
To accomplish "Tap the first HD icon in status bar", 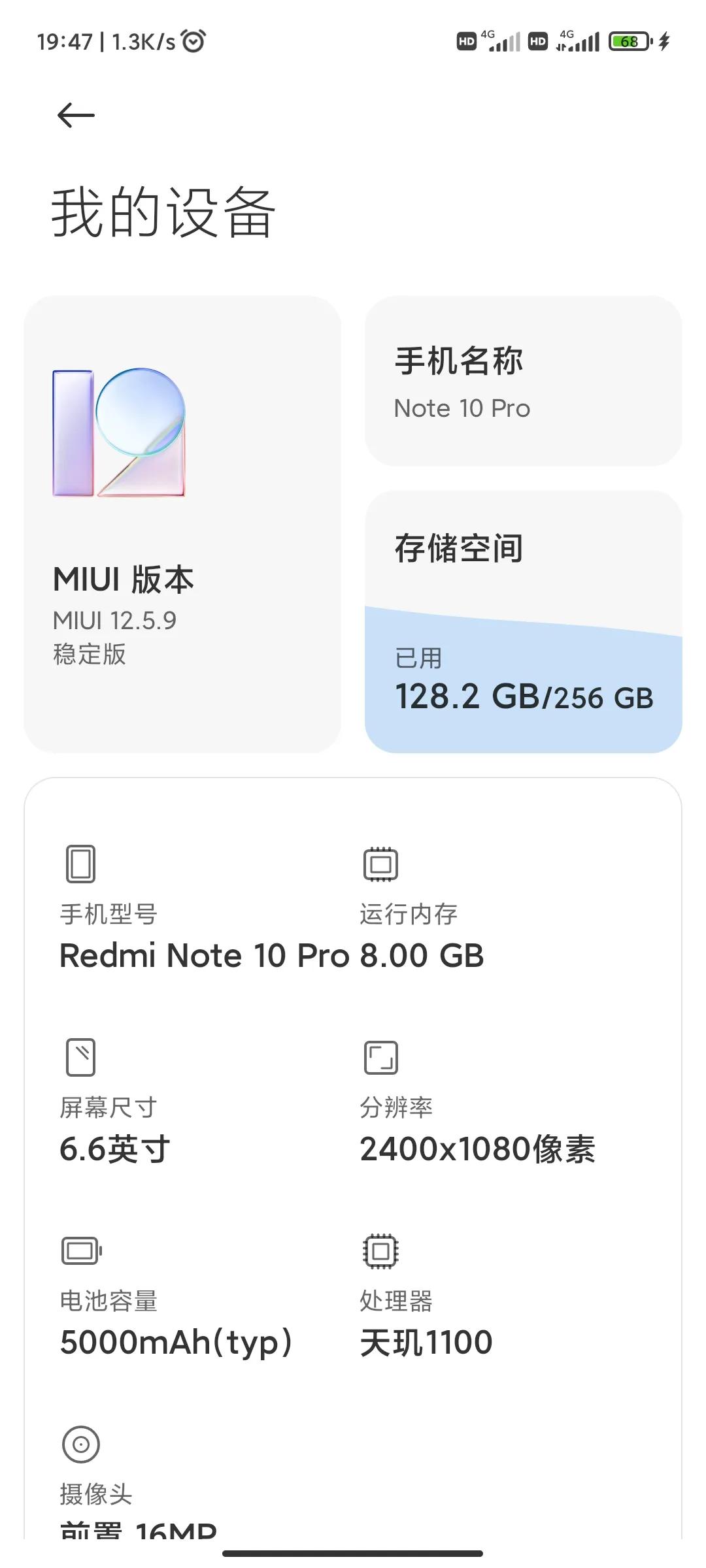I will click(466, 41).
